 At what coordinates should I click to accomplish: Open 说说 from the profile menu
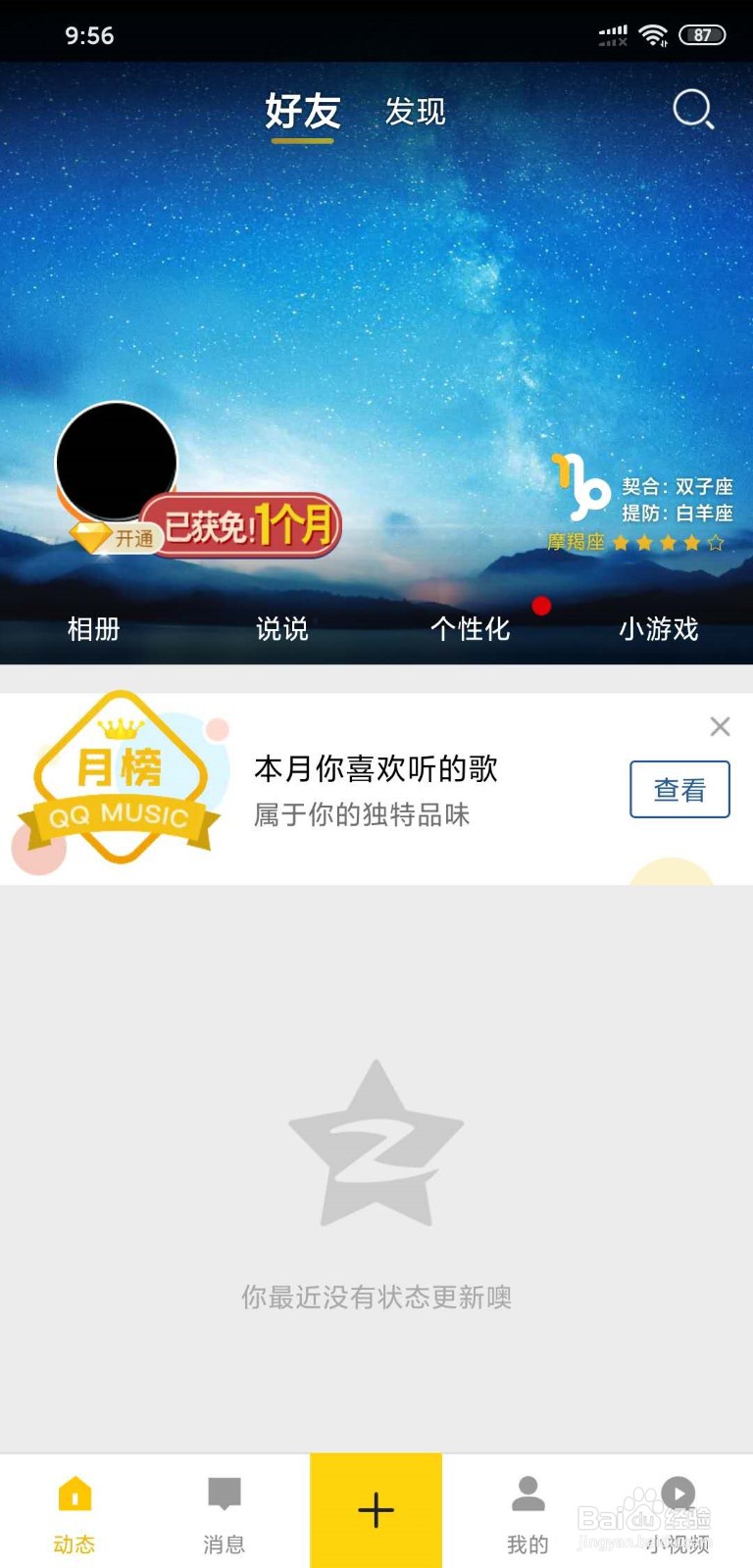pyautogui.click(x=281, y=629)
